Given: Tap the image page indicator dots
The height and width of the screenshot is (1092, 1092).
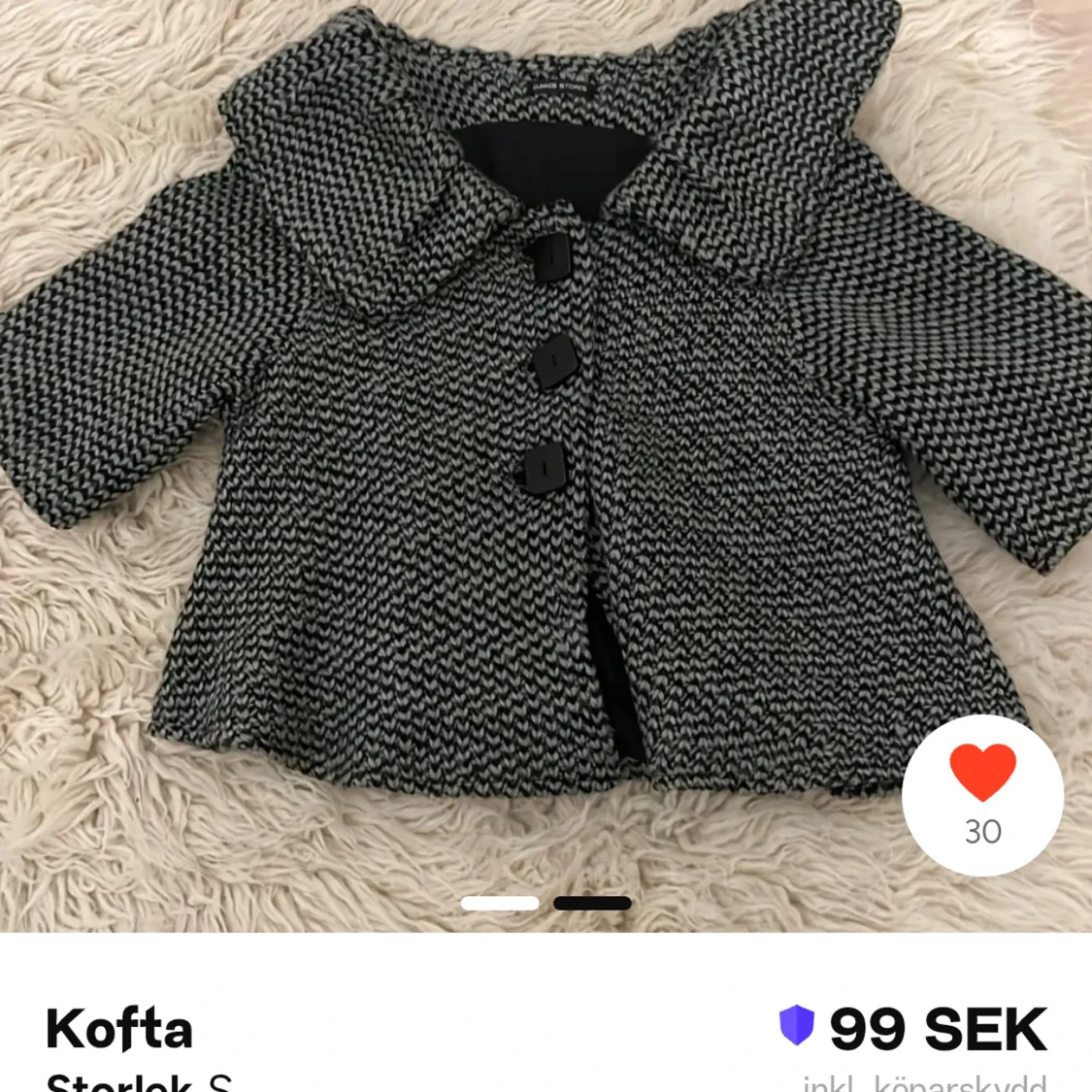Looking at the screenshot, I should 546,903.
